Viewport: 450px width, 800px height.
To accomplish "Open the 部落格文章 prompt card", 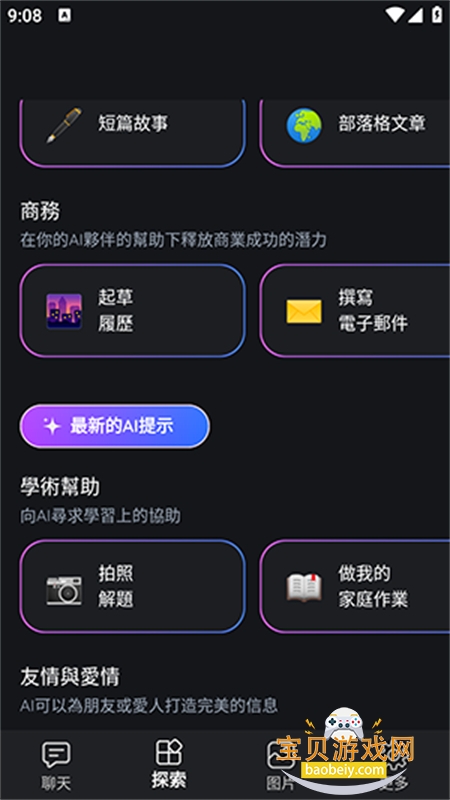I will (x=355, y=133).
